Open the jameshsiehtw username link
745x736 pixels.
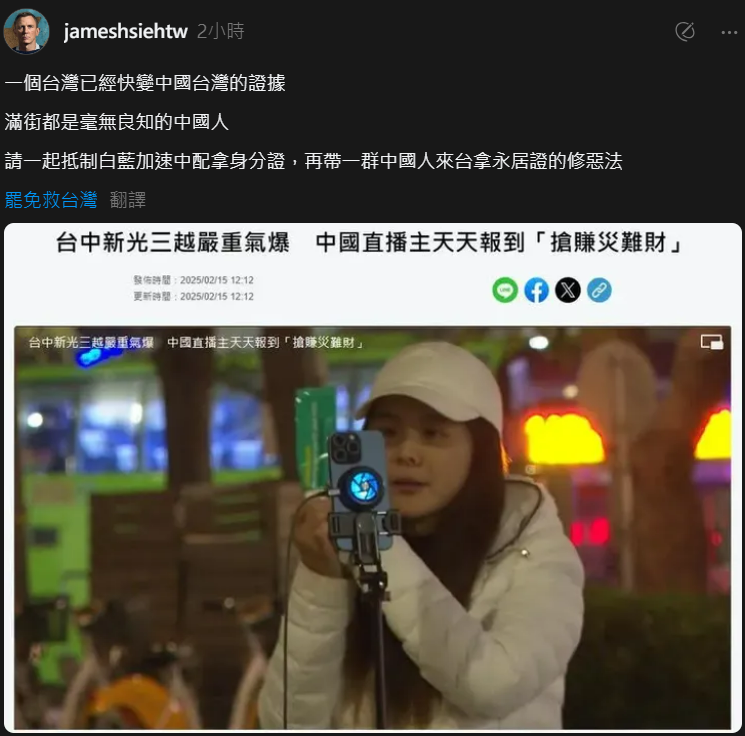[x=126, y=31]
